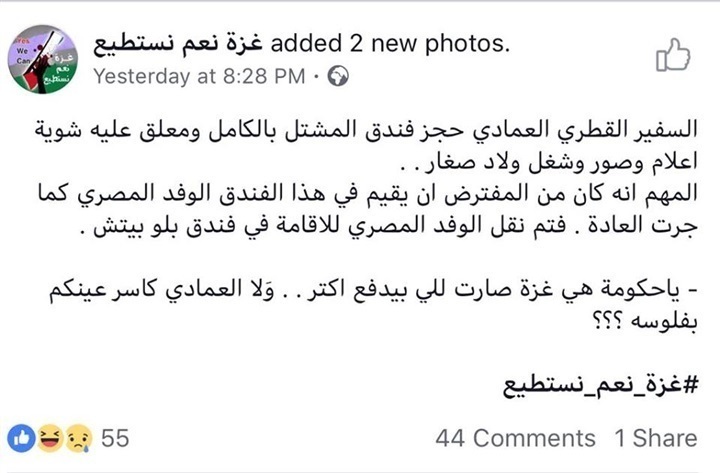
Task: Open the 44 Comments
Action: pos(515,438)
